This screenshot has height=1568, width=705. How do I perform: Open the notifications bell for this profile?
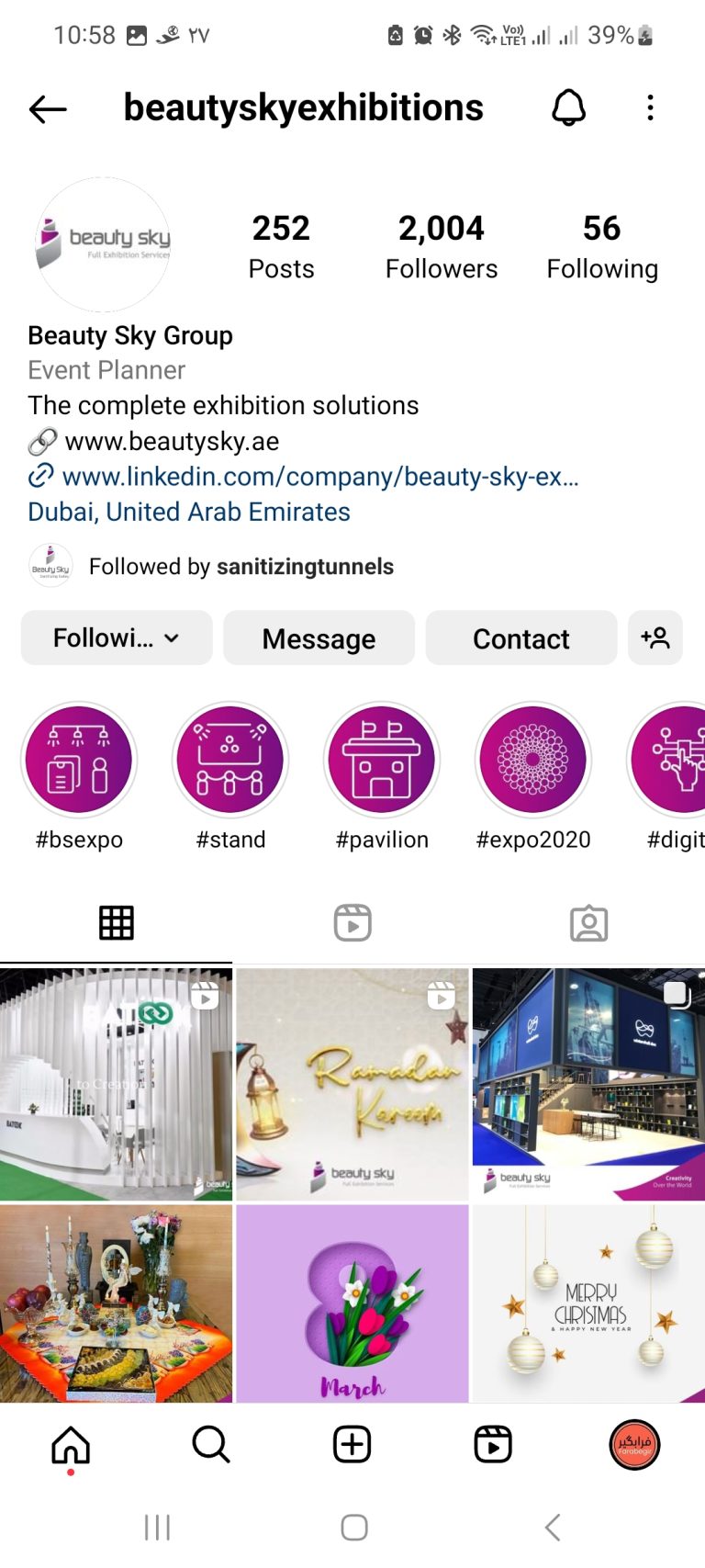point(568,108)
